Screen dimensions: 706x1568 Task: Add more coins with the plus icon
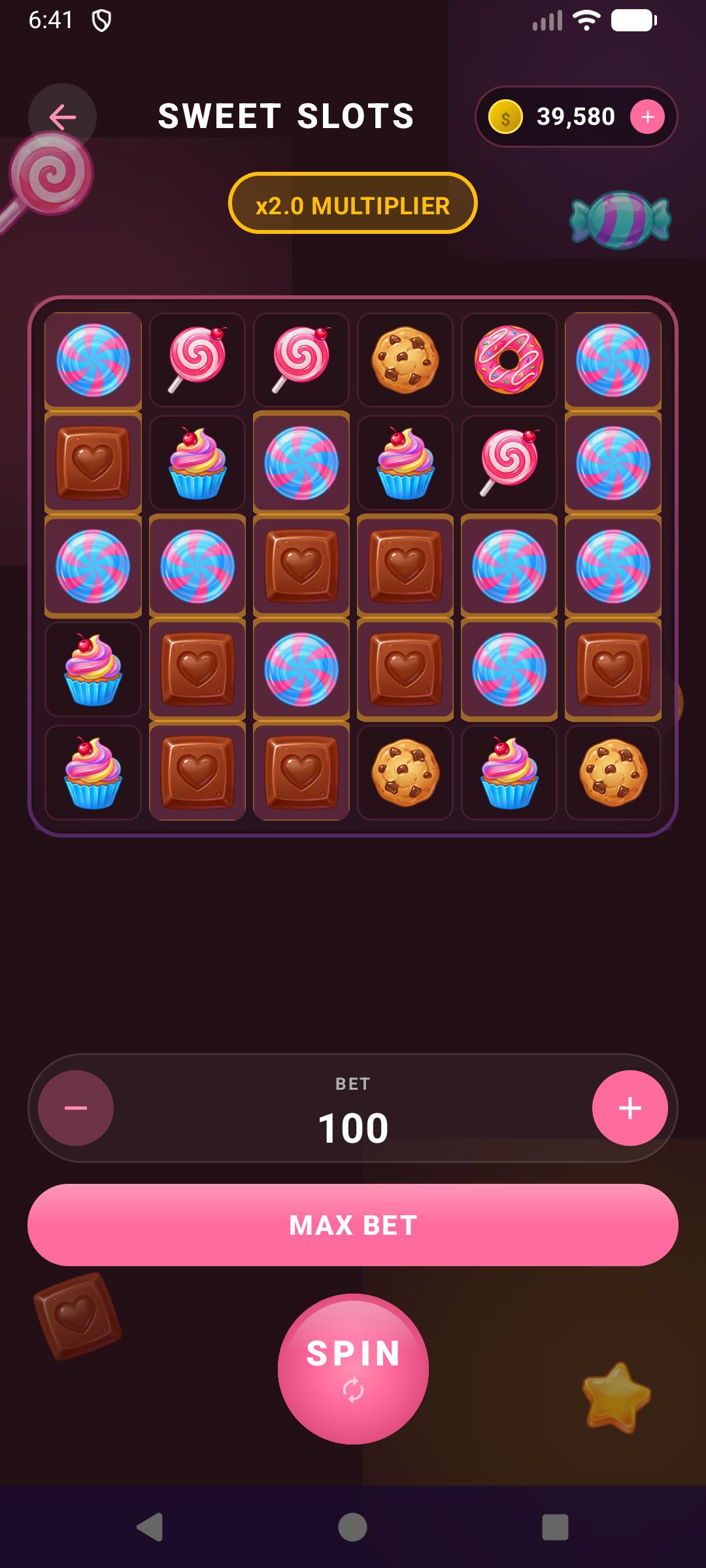point(647,117)
